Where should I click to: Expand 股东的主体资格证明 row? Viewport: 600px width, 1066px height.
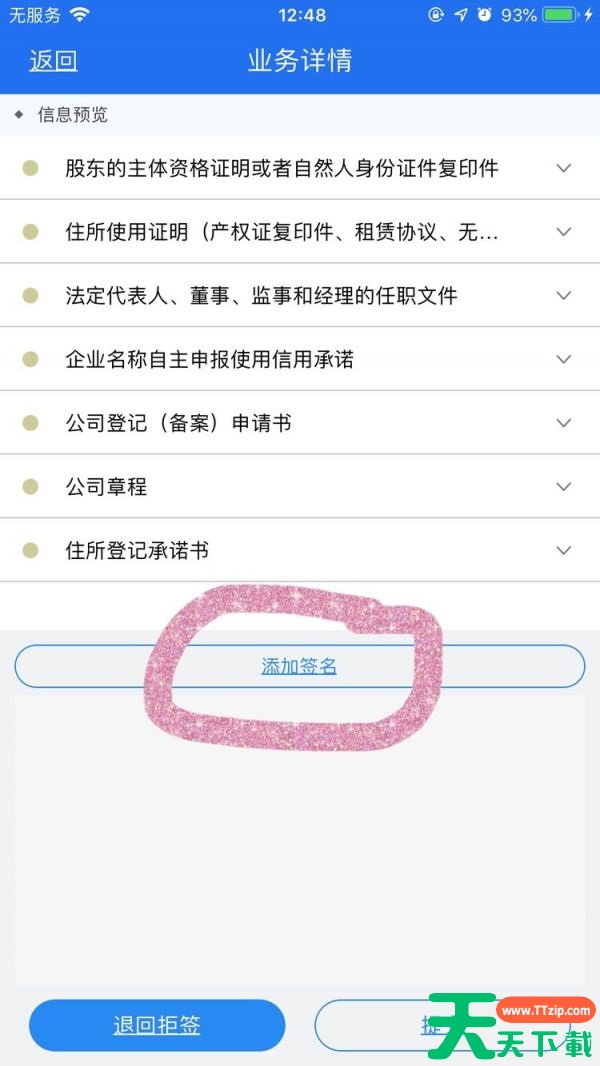click(563, 168)
